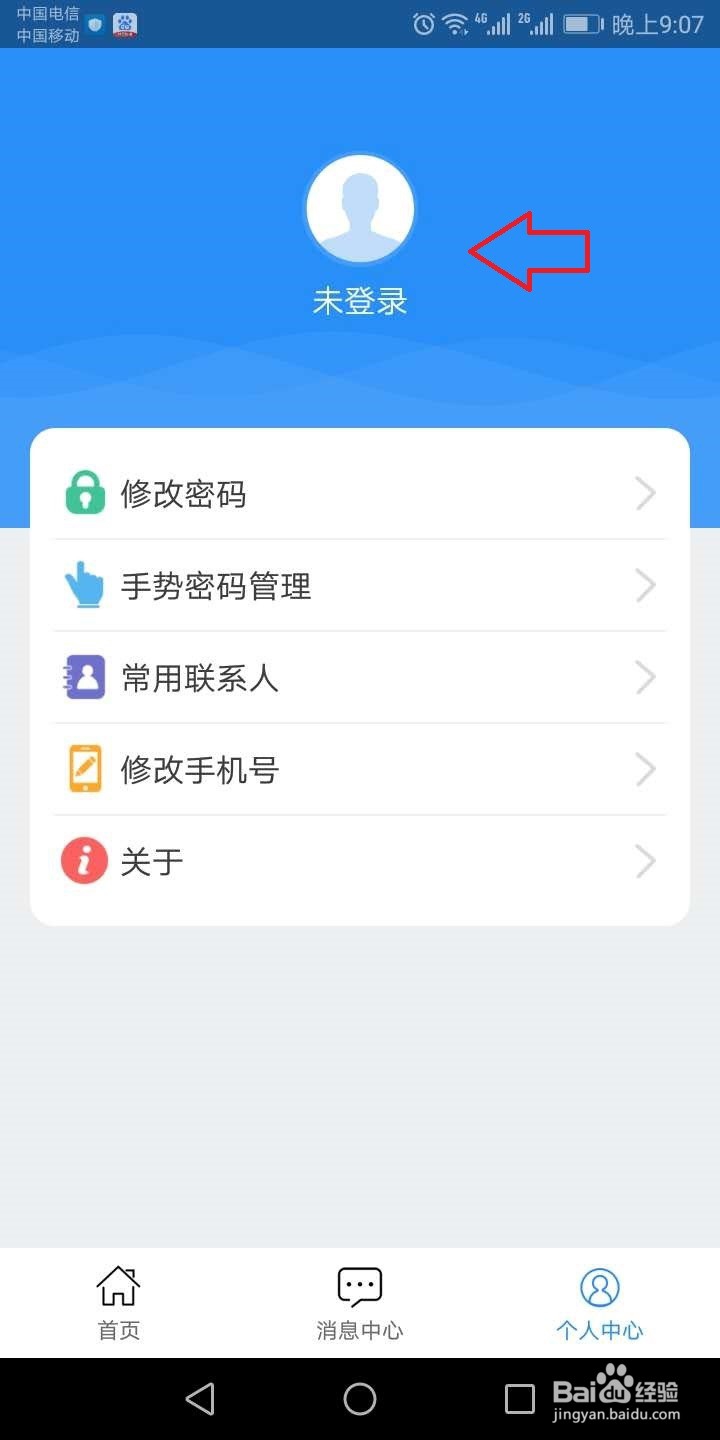Select the purple contacts book icon
The width and height of the screenshot is (720, 1440).
tap(84, 677)
